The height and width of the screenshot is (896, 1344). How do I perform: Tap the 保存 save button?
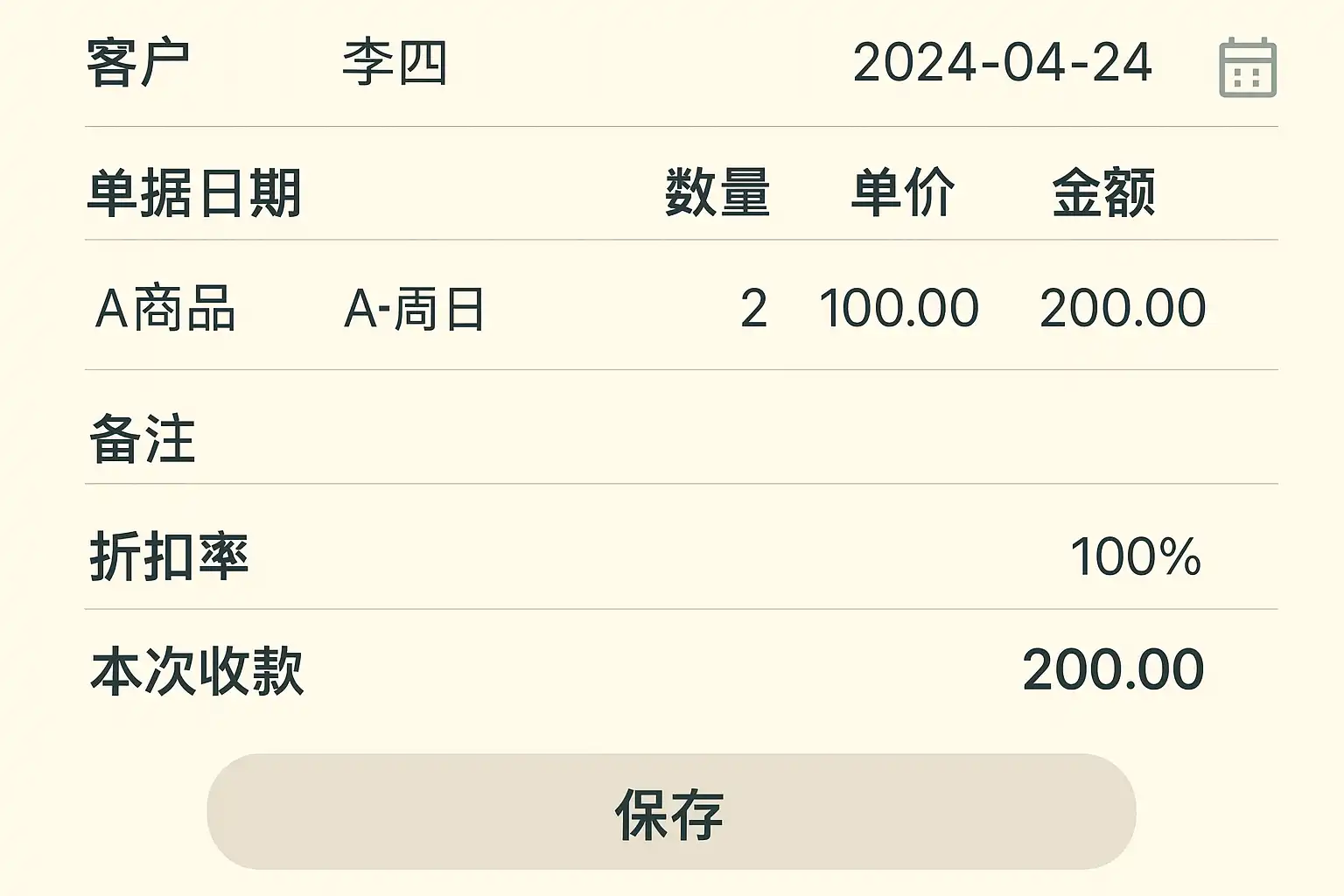[x=671, y=812]
